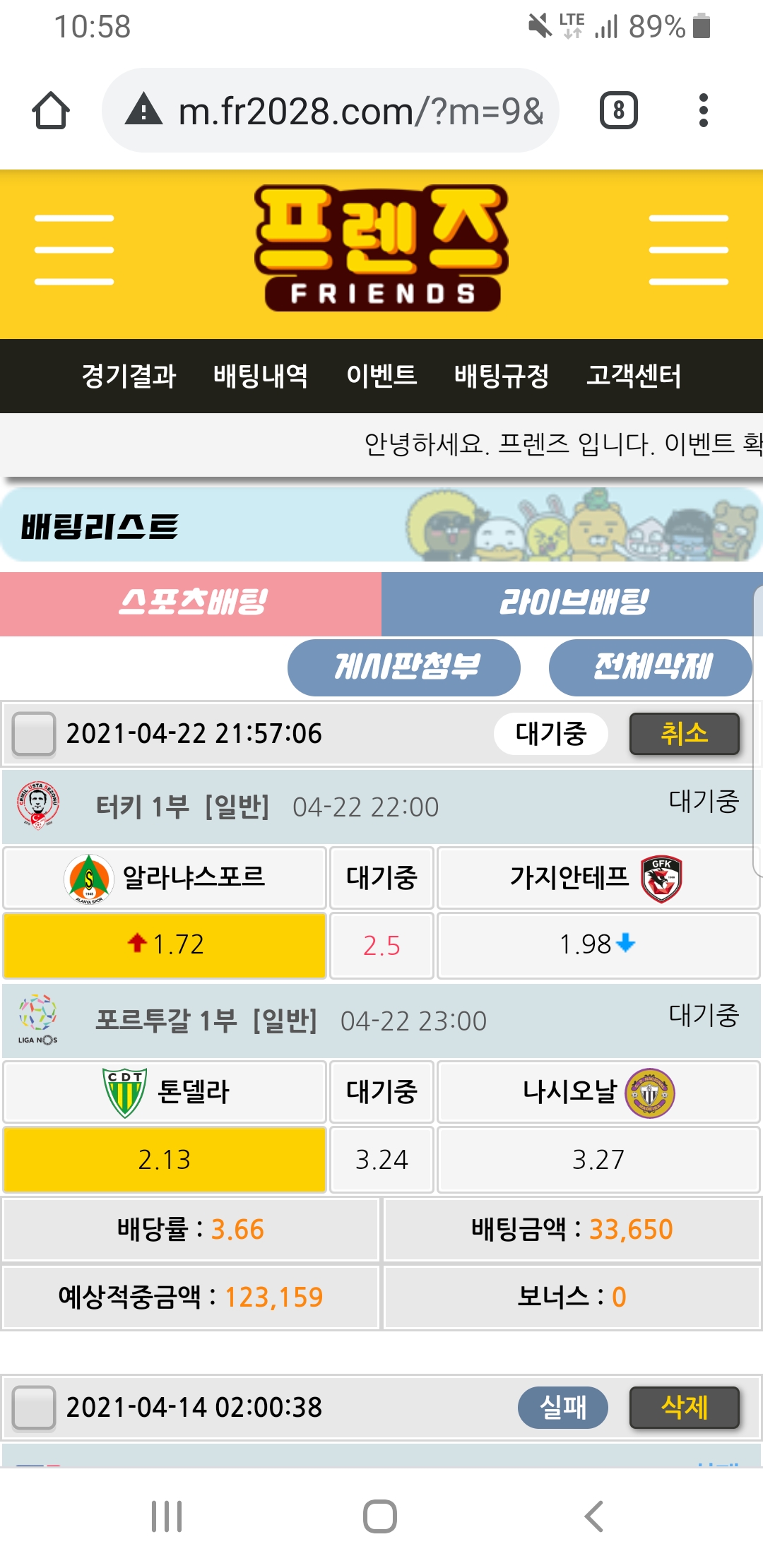
Task: Open 고객센터 support page
Action: pyautogui.click(x=634, y=376)
